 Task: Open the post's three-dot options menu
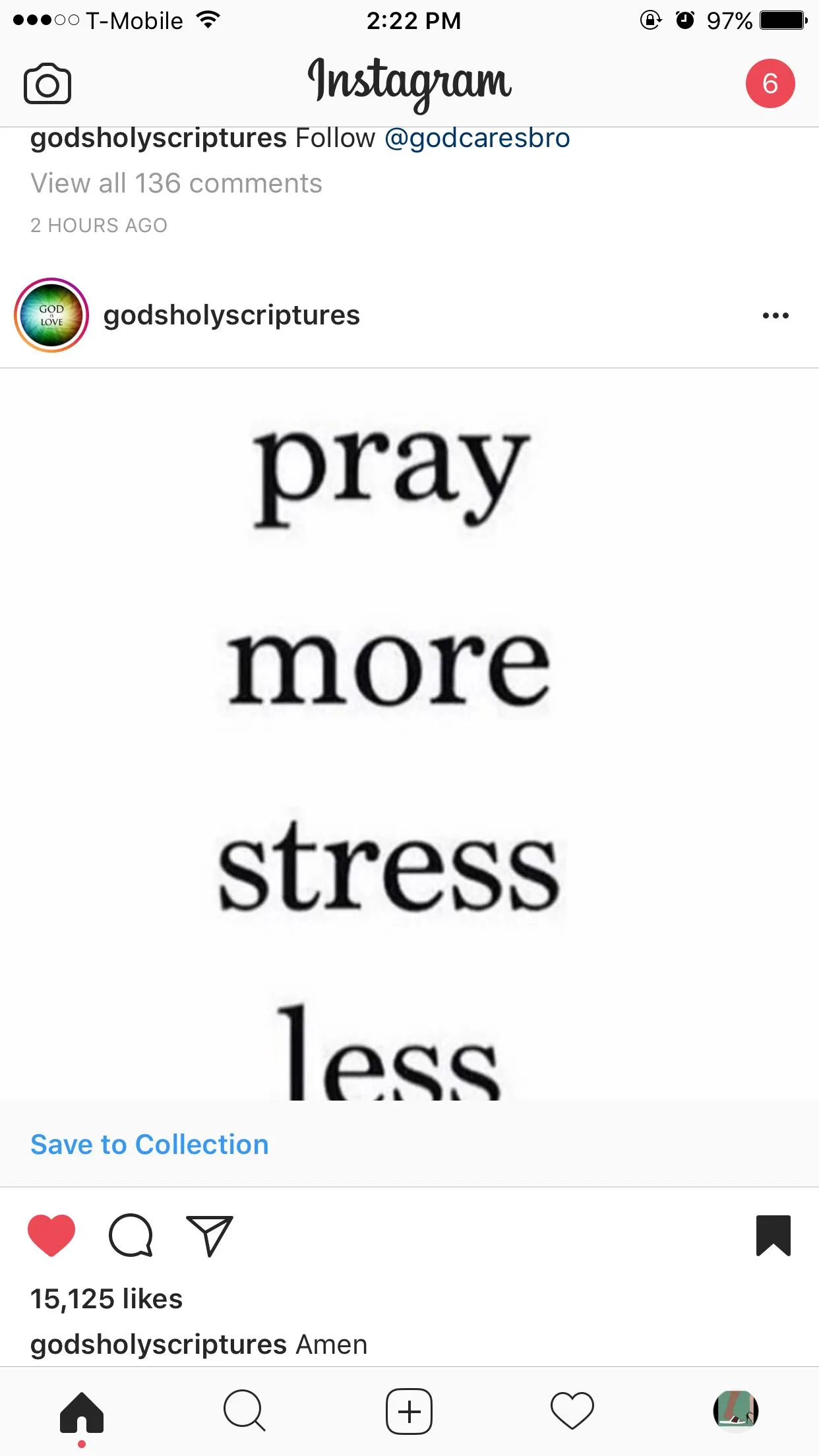click(775, 316)
